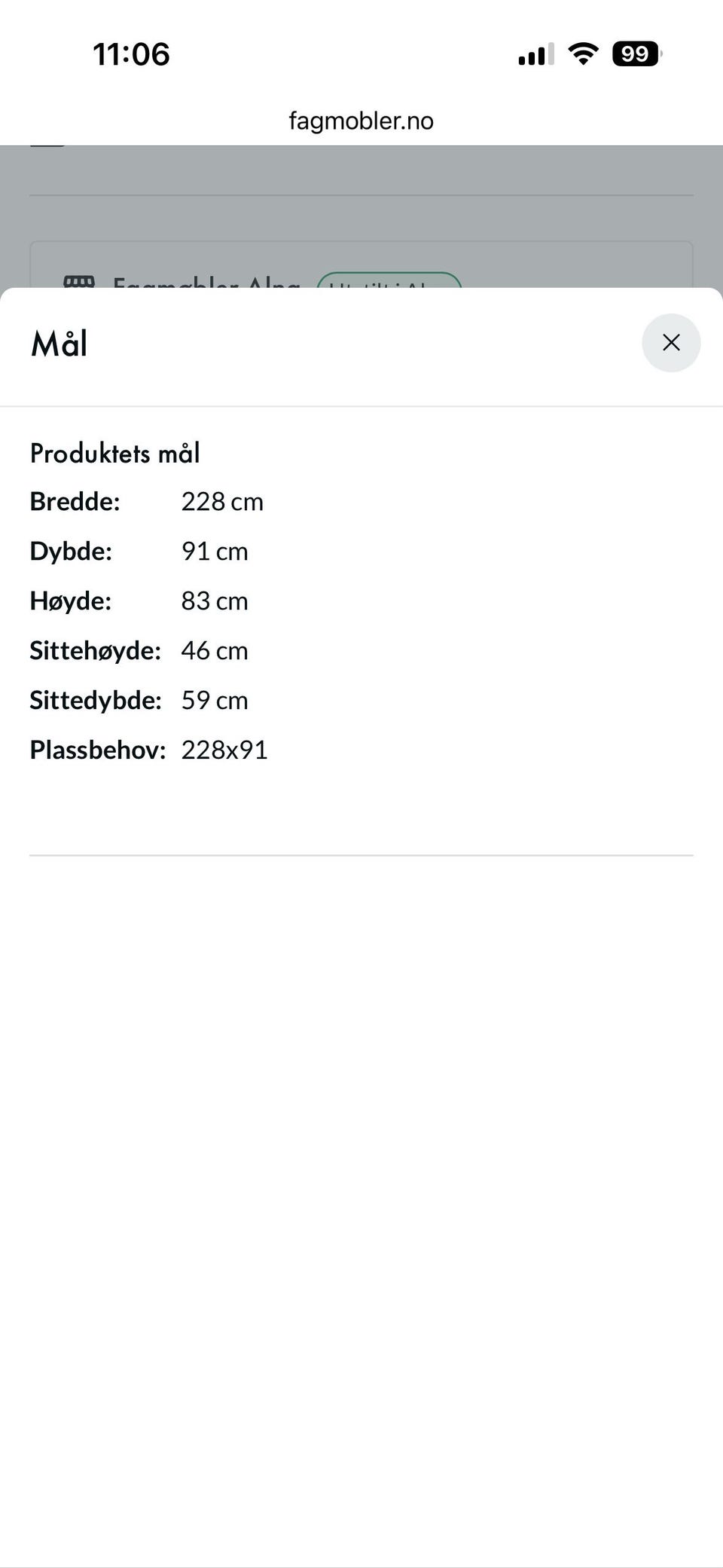The height and width of the screenshot is (1568, 723).
Task: Tap the Plassbehov 228x91 value
Action: pos(224,750)
